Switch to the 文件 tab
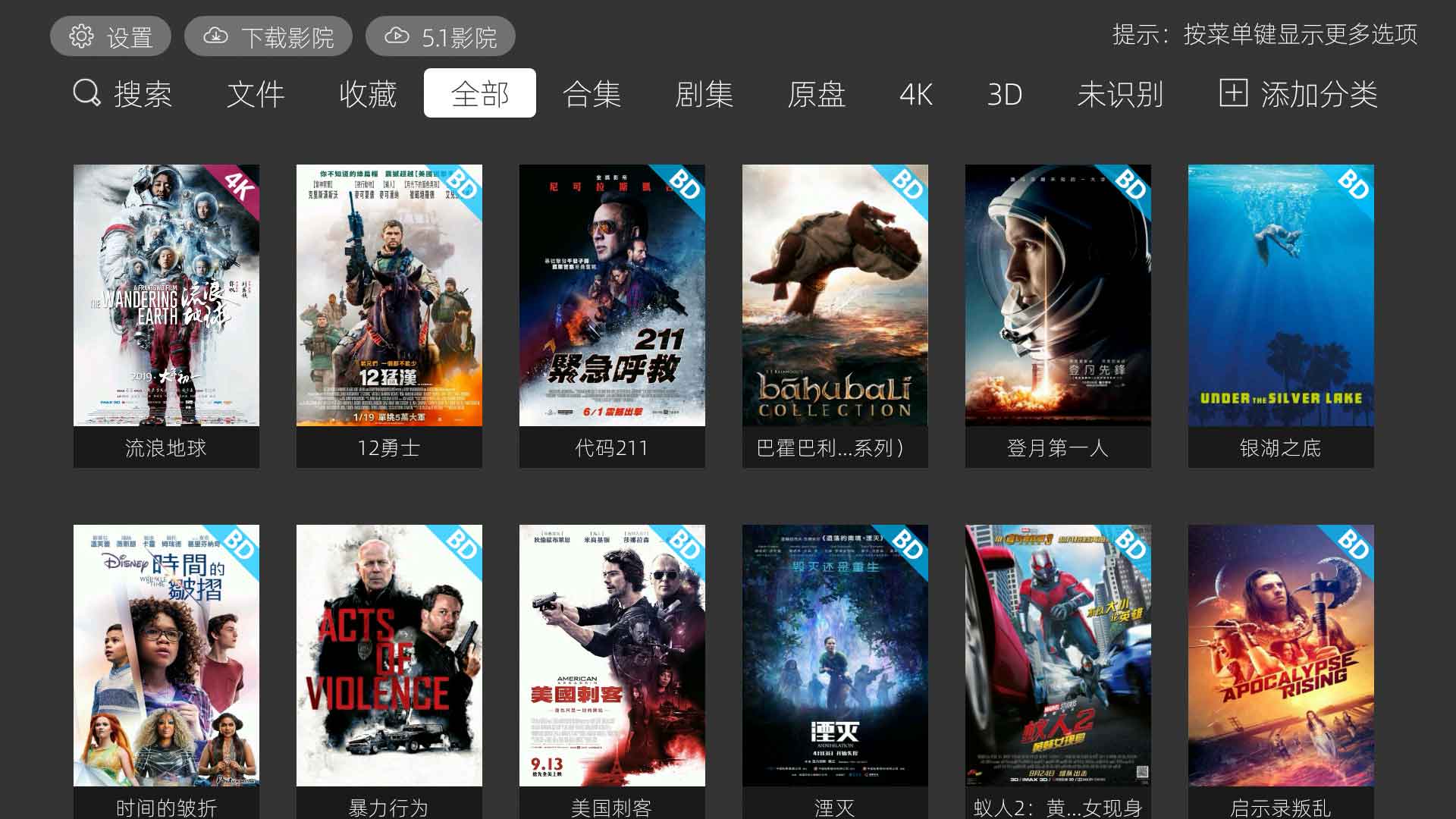Viewport: 1456px width, 819px height. [x=256, y=94]
